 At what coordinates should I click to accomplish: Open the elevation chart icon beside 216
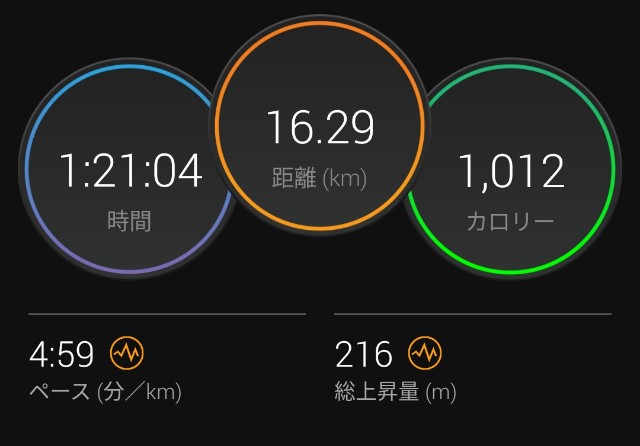[425, 353]
